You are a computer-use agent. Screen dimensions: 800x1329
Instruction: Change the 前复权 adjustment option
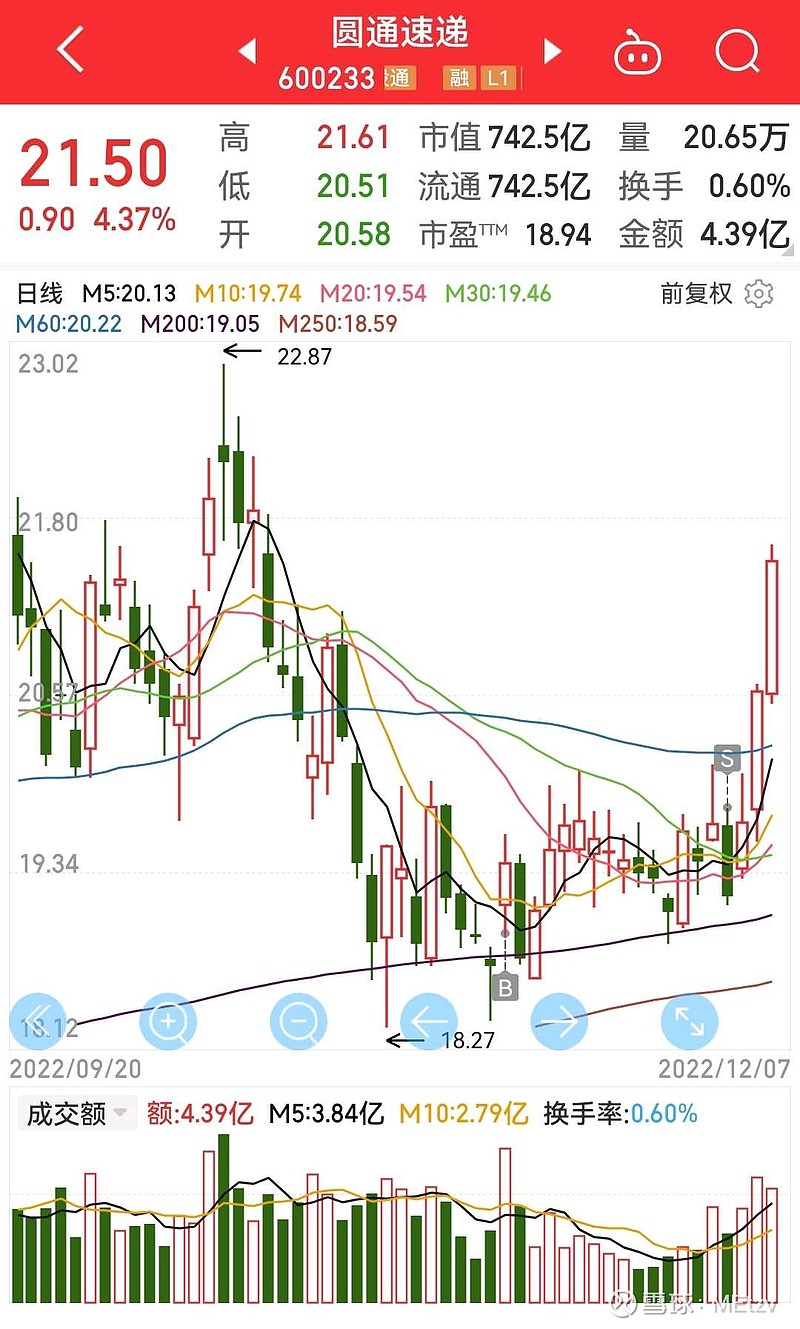pyautogui.click(x=696, y=294)
